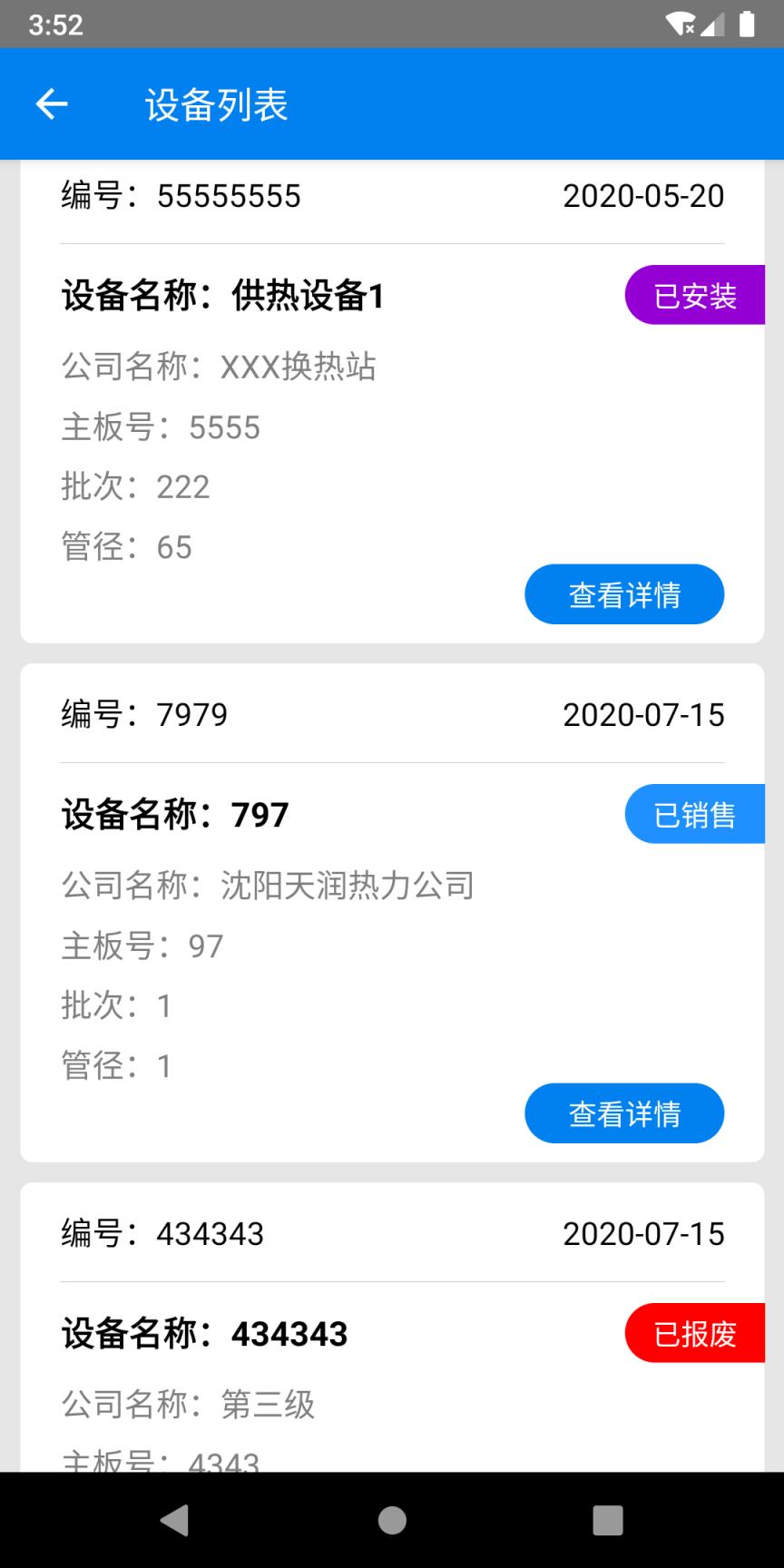Tap the blue 已销售 status badge
Viewport: 784px width, 1568px height.
[697, 814]
